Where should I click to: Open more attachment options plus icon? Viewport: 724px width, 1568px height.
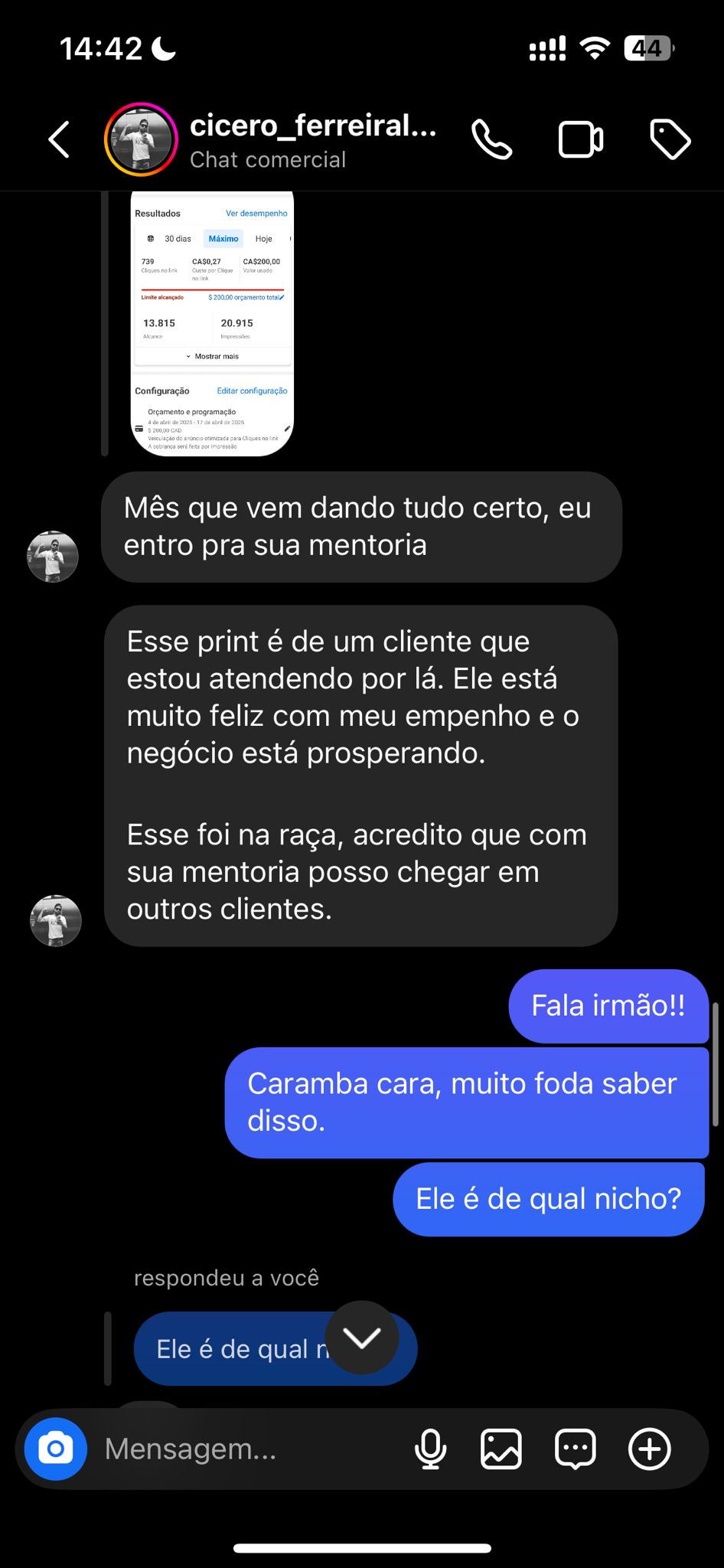(649, 1449)
